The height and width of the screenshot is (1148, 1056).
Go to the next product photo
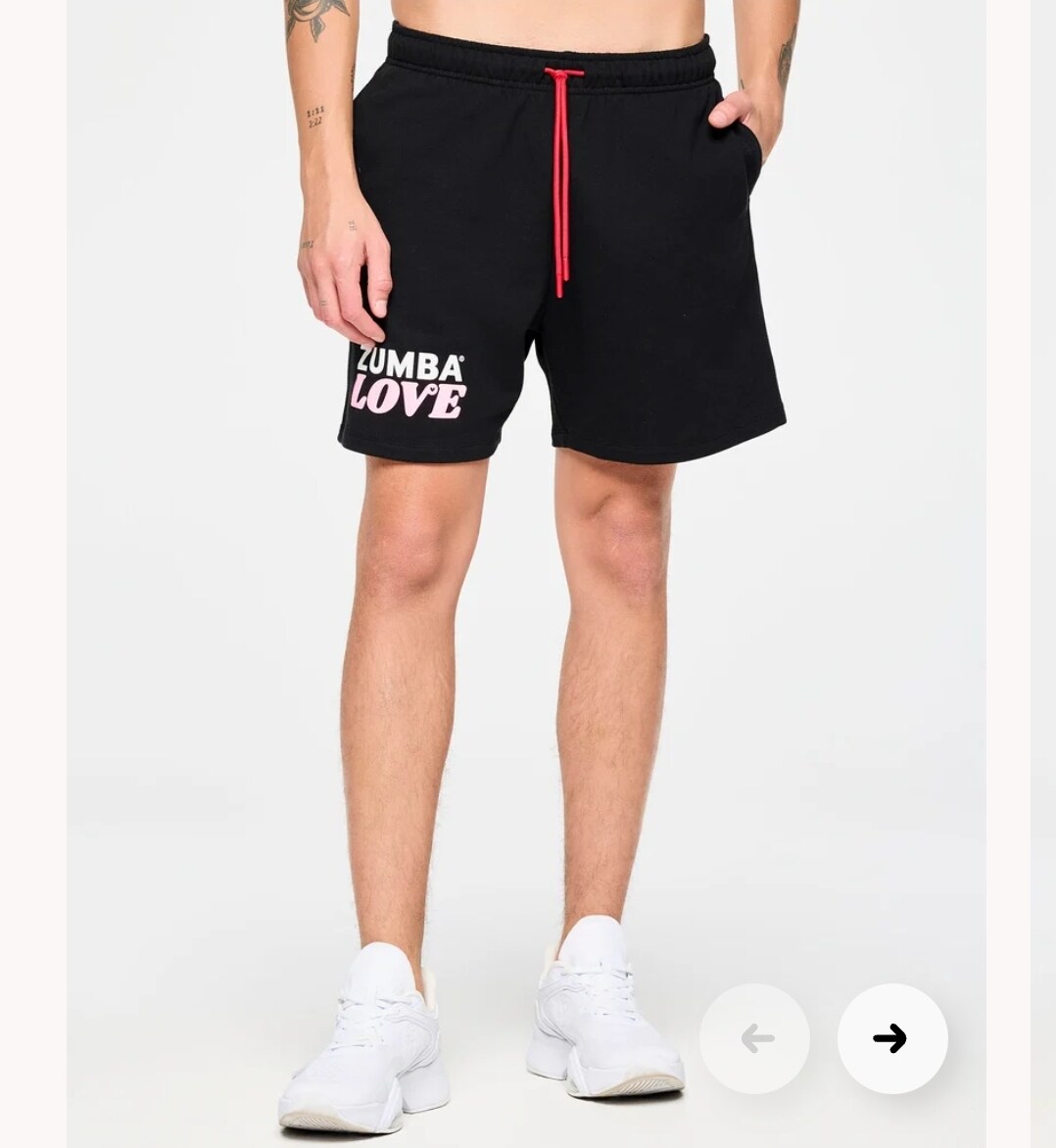(x=891, y=1038)
